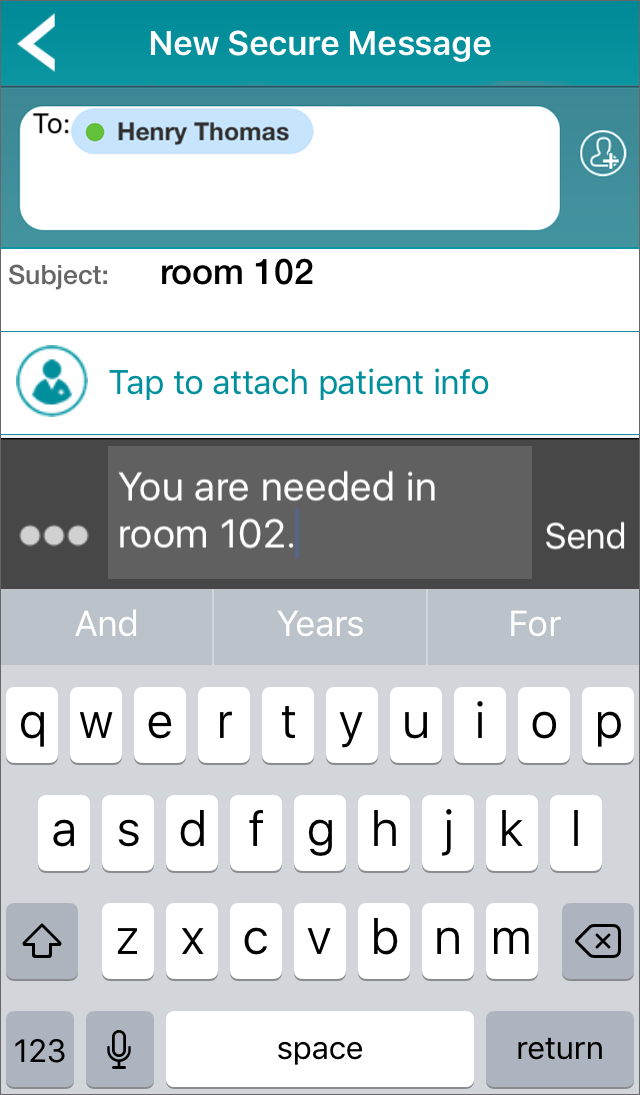Tap to attach patient info

pos(298,382)
